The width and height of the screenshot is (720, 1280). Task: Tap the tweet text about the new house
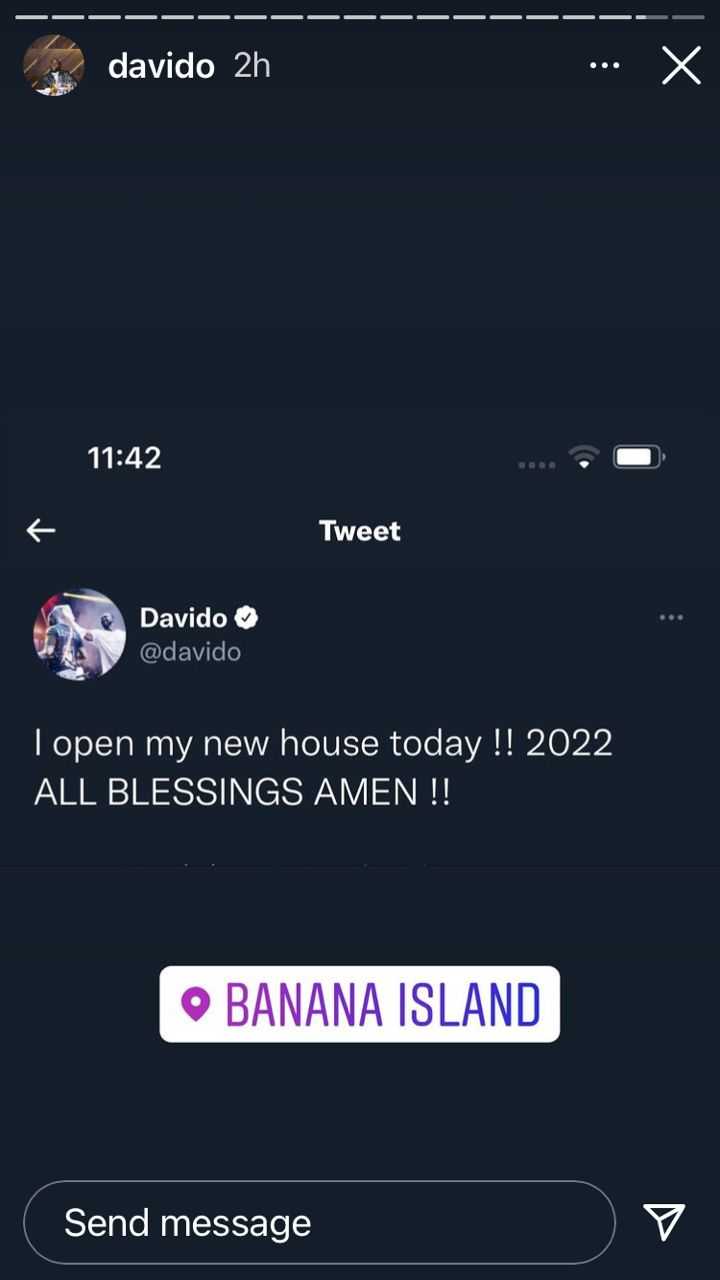(x=323, y=766)
